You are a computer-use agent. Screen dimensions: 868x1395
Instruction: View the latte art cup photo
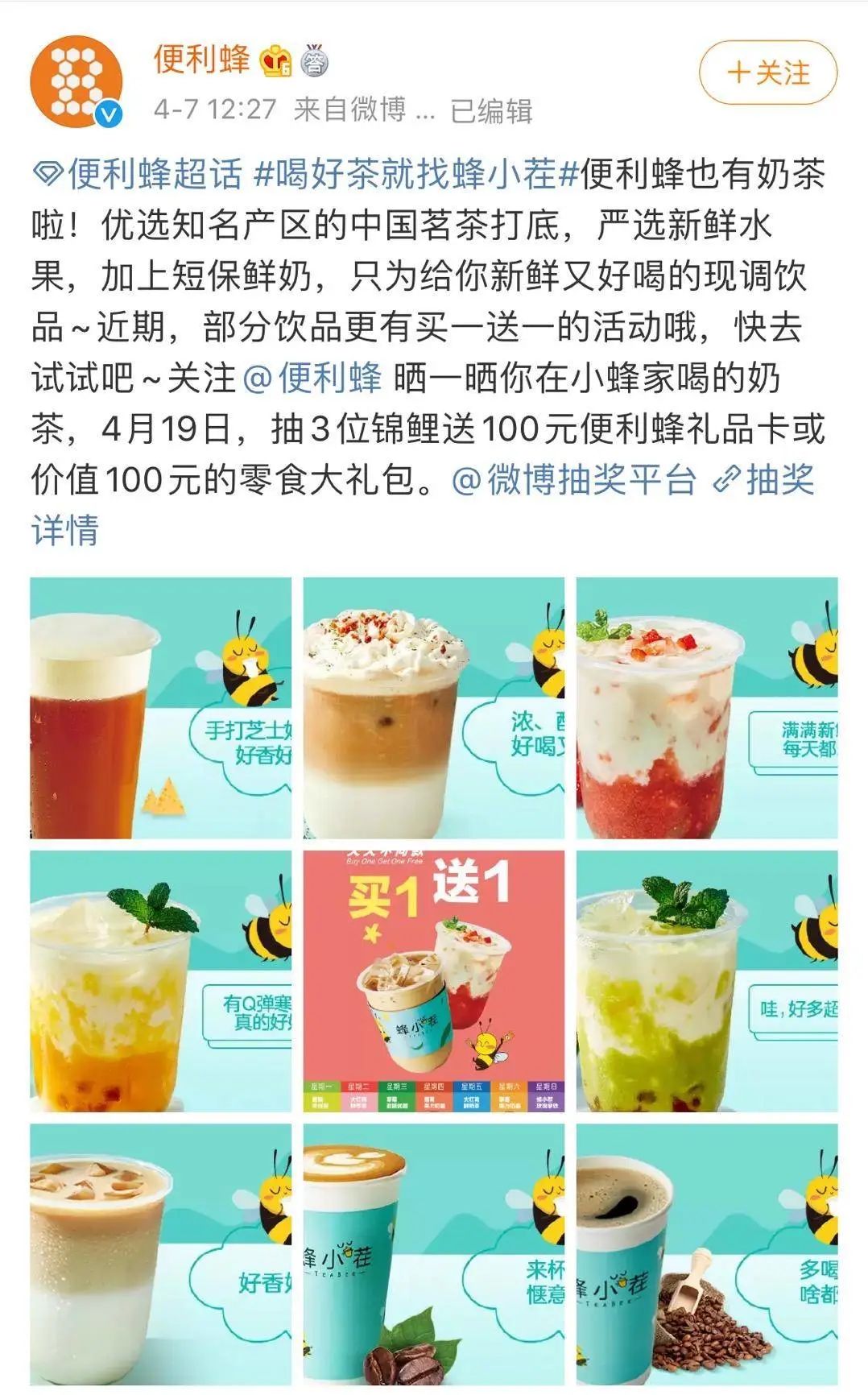pos(434,1253)
